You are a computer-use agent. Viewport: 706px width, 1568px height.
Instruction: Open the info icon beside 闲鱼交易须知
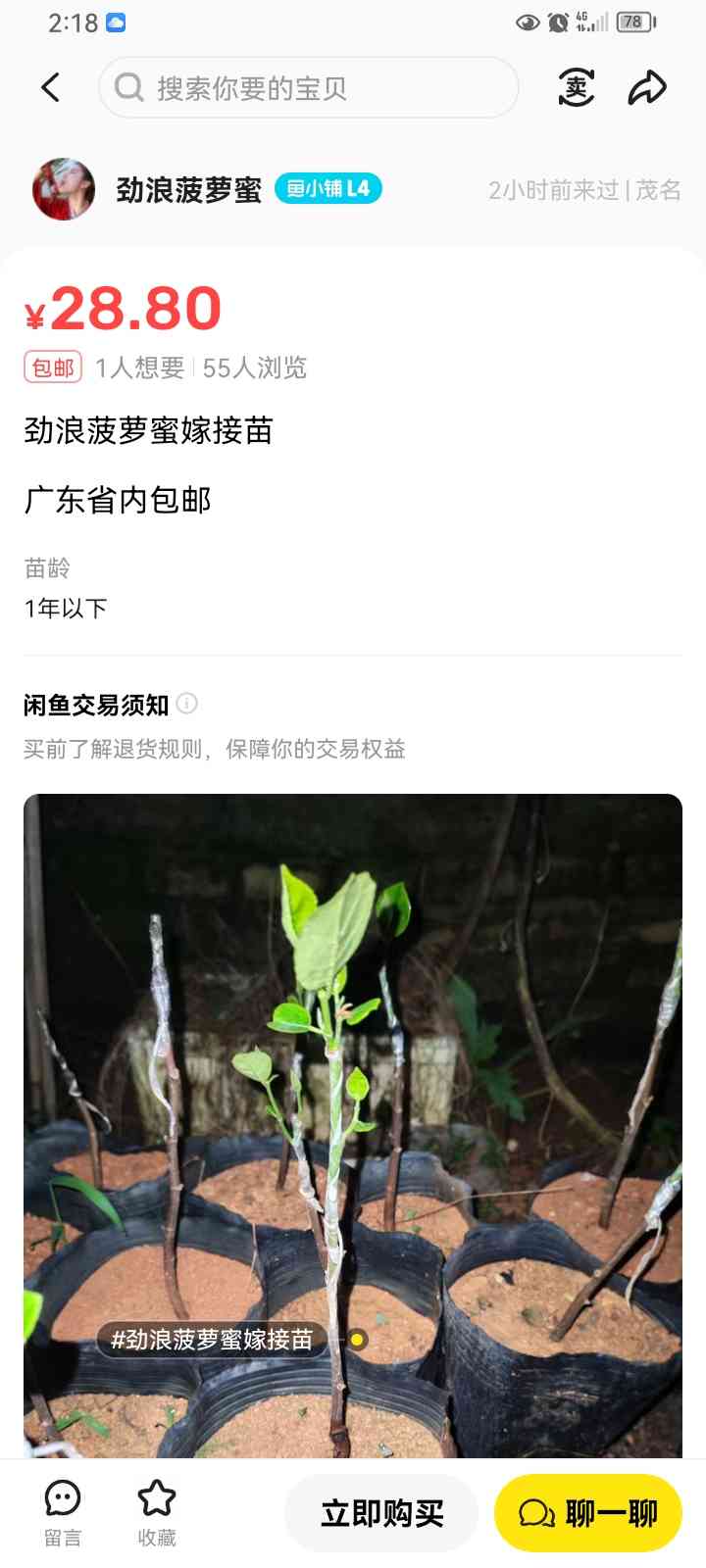[186, 704]
